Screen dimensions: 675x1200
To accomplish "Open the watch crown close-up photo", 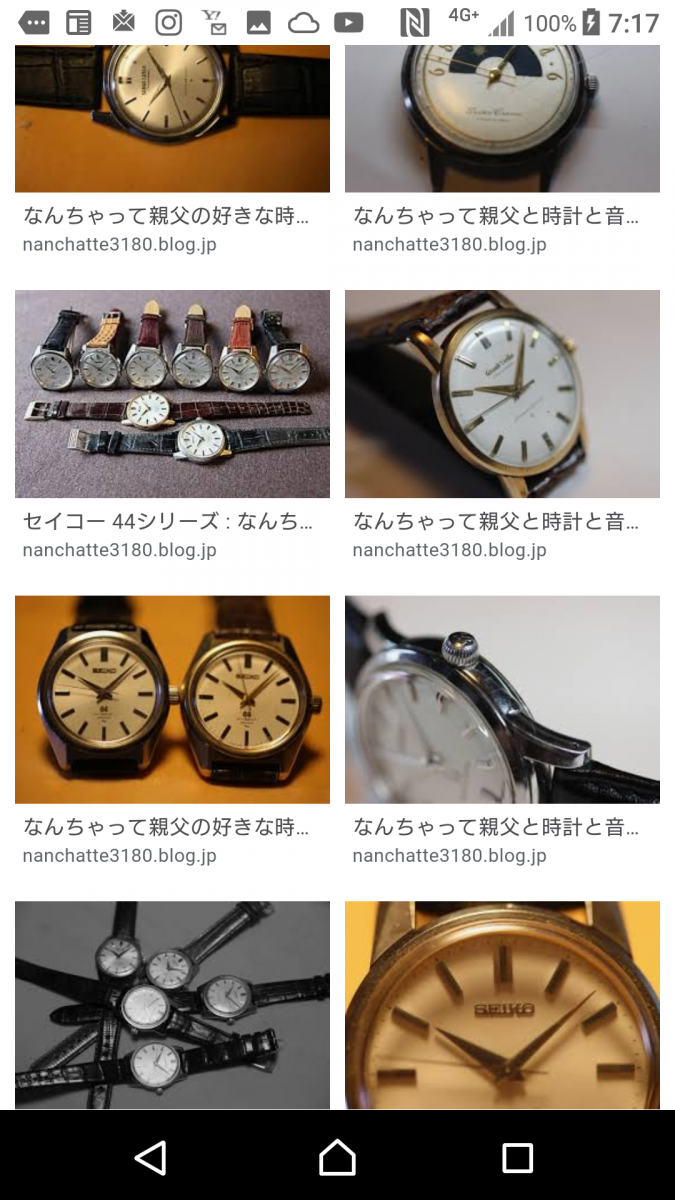I will click(x=502, y=699).
